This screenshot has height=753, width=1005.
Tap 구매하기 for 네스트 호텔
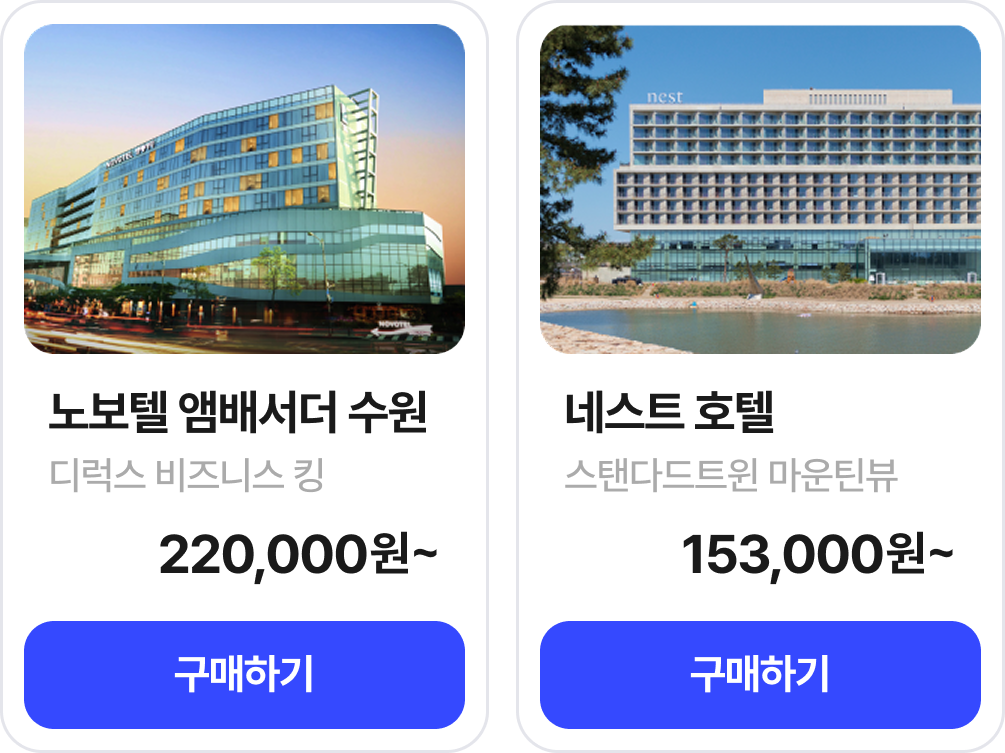pos(760,674)
